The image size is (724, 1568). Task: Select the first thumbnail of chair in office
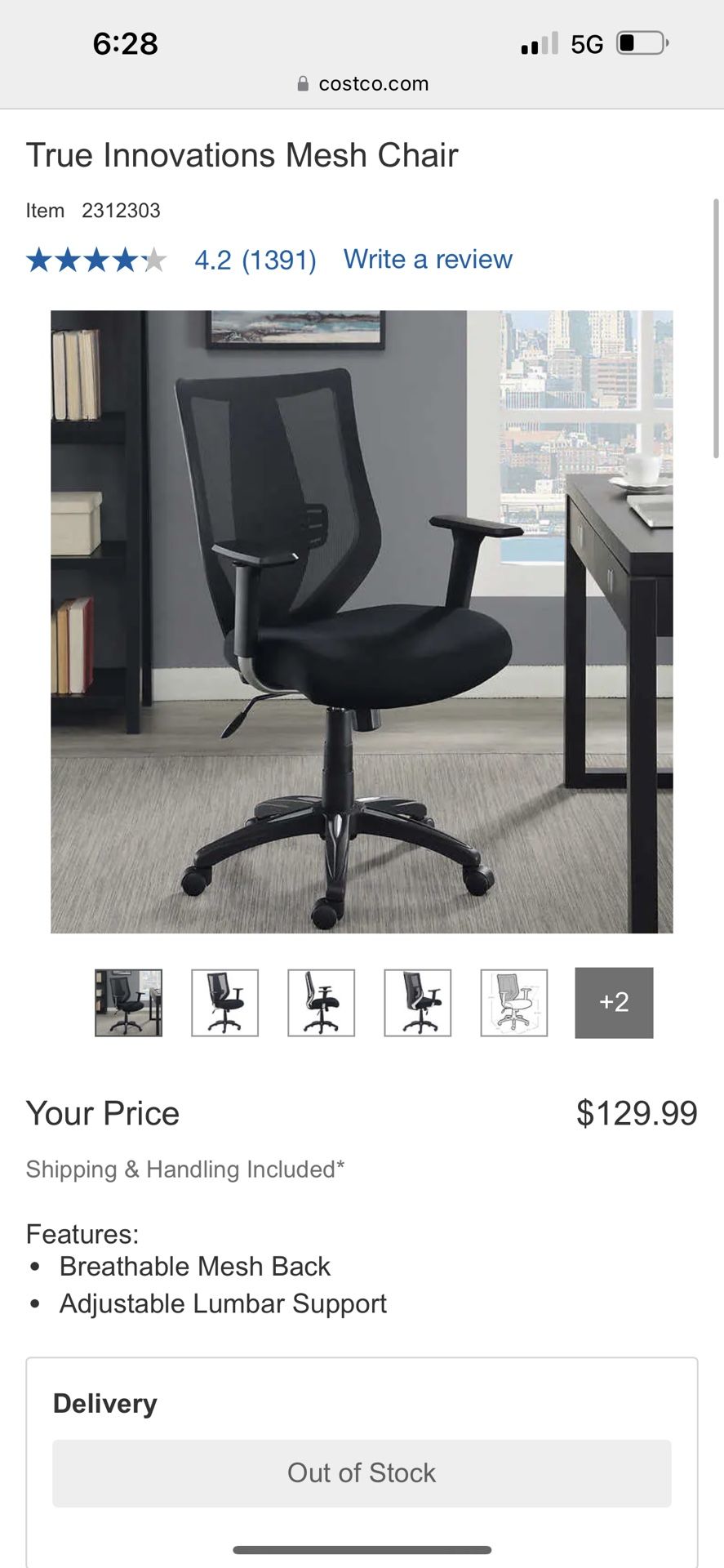click(x=128, y=1003)
